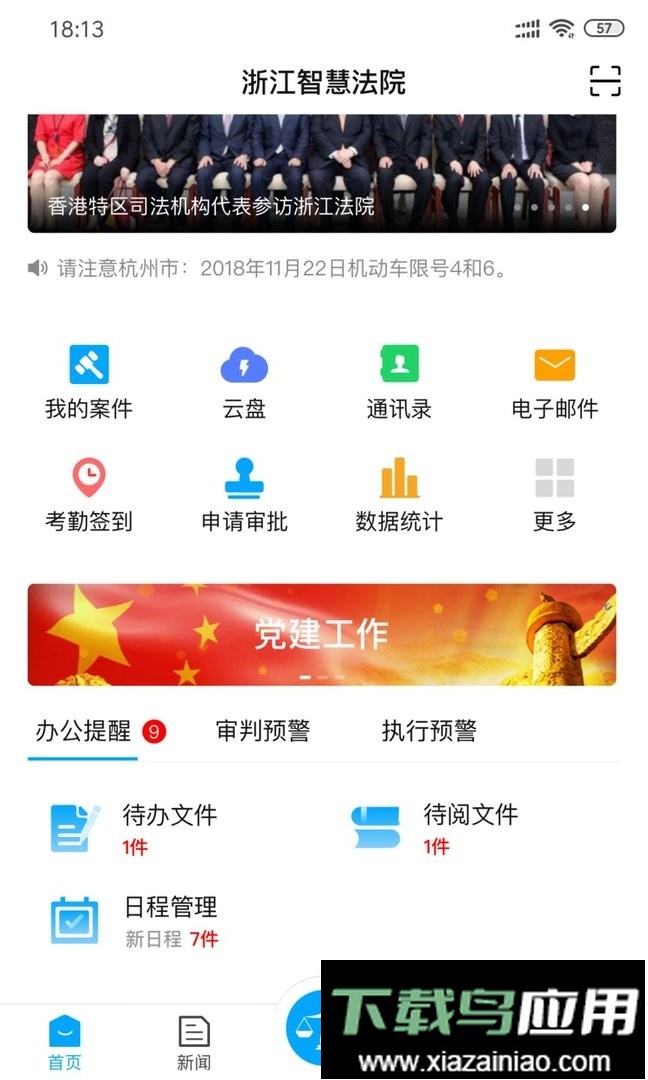The image size is (648, 1080).
Task: Open the Hong Kong judiciary visit news banner
Action: 321,175
